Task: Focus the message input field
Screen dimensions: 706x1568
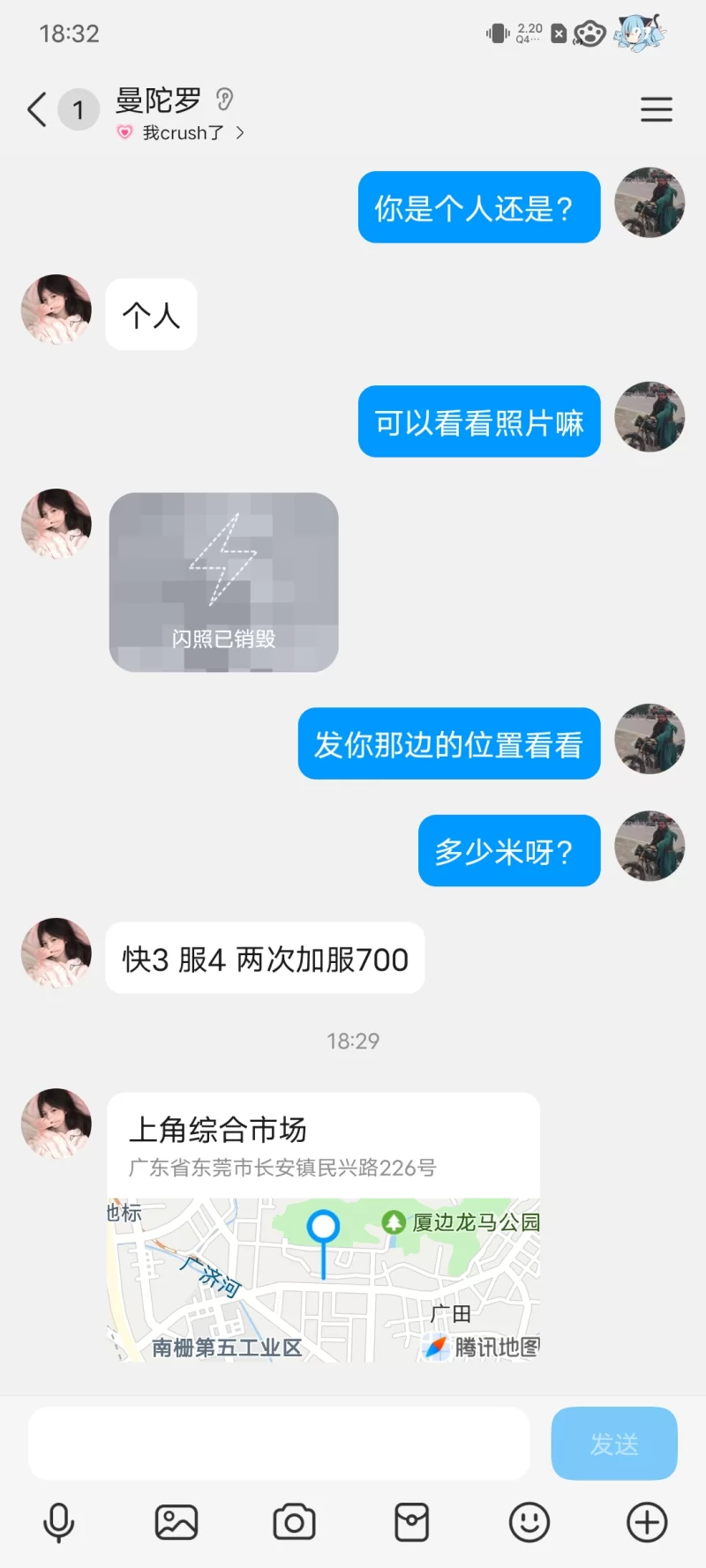Action: click(x=279, y=1444)
